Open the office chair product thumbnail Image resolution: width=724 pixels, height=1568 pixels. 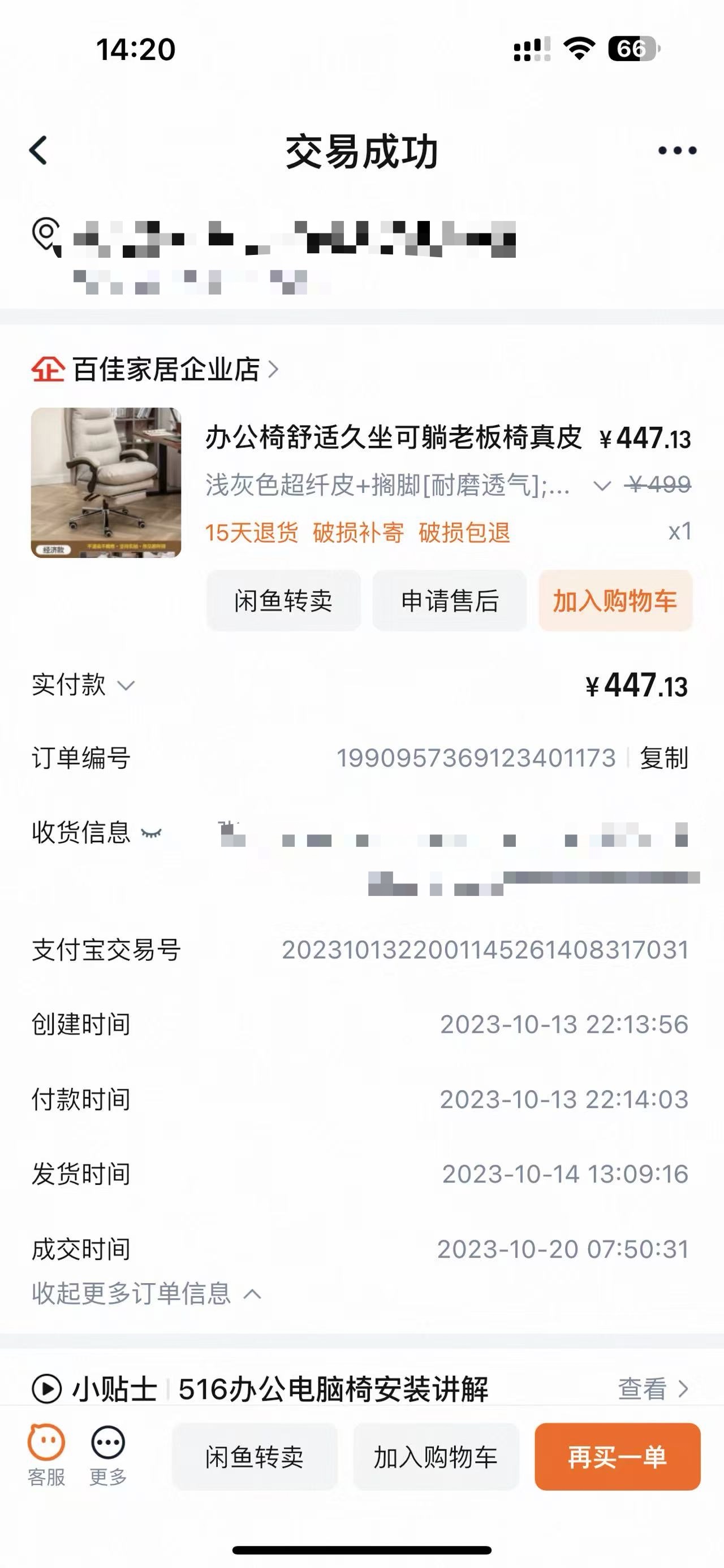[106, 482]
